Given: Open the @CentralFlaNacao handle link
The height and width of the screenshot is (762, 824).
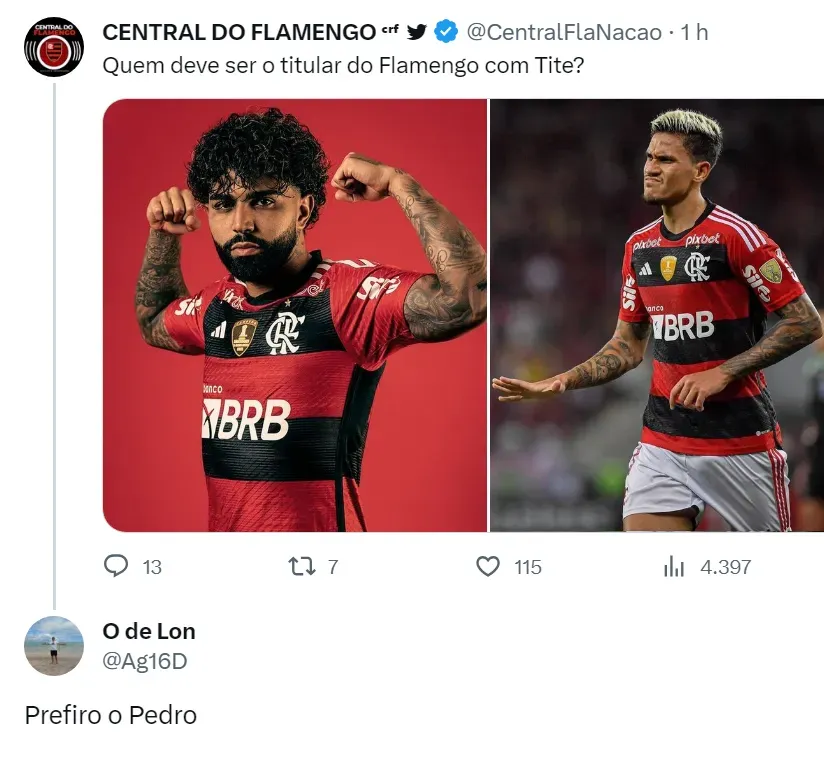Looking at the screenshot, I should (564, 32).
